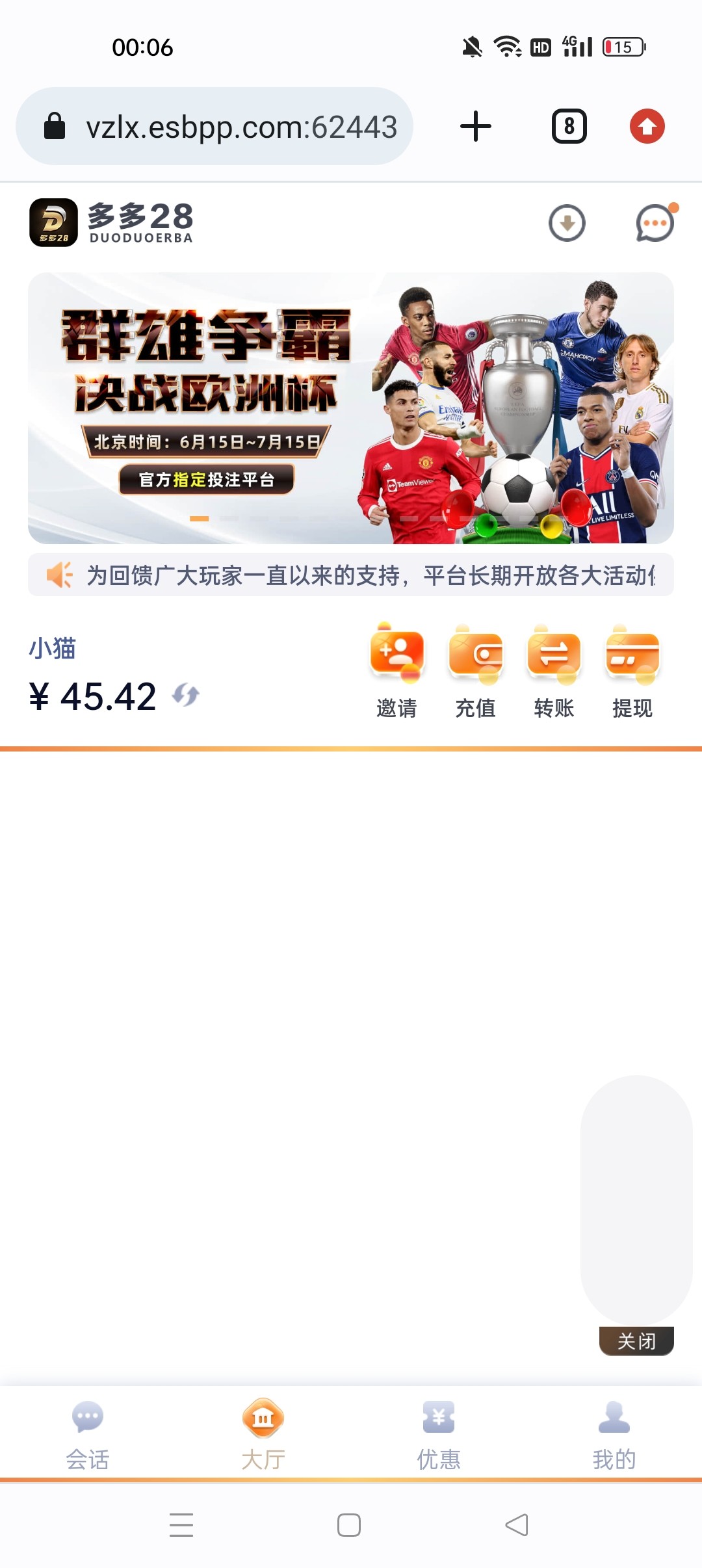Viewport: 702px width, 1568px height.
Task: Switch to the 会话 tab
Action: click(88, 1435)
